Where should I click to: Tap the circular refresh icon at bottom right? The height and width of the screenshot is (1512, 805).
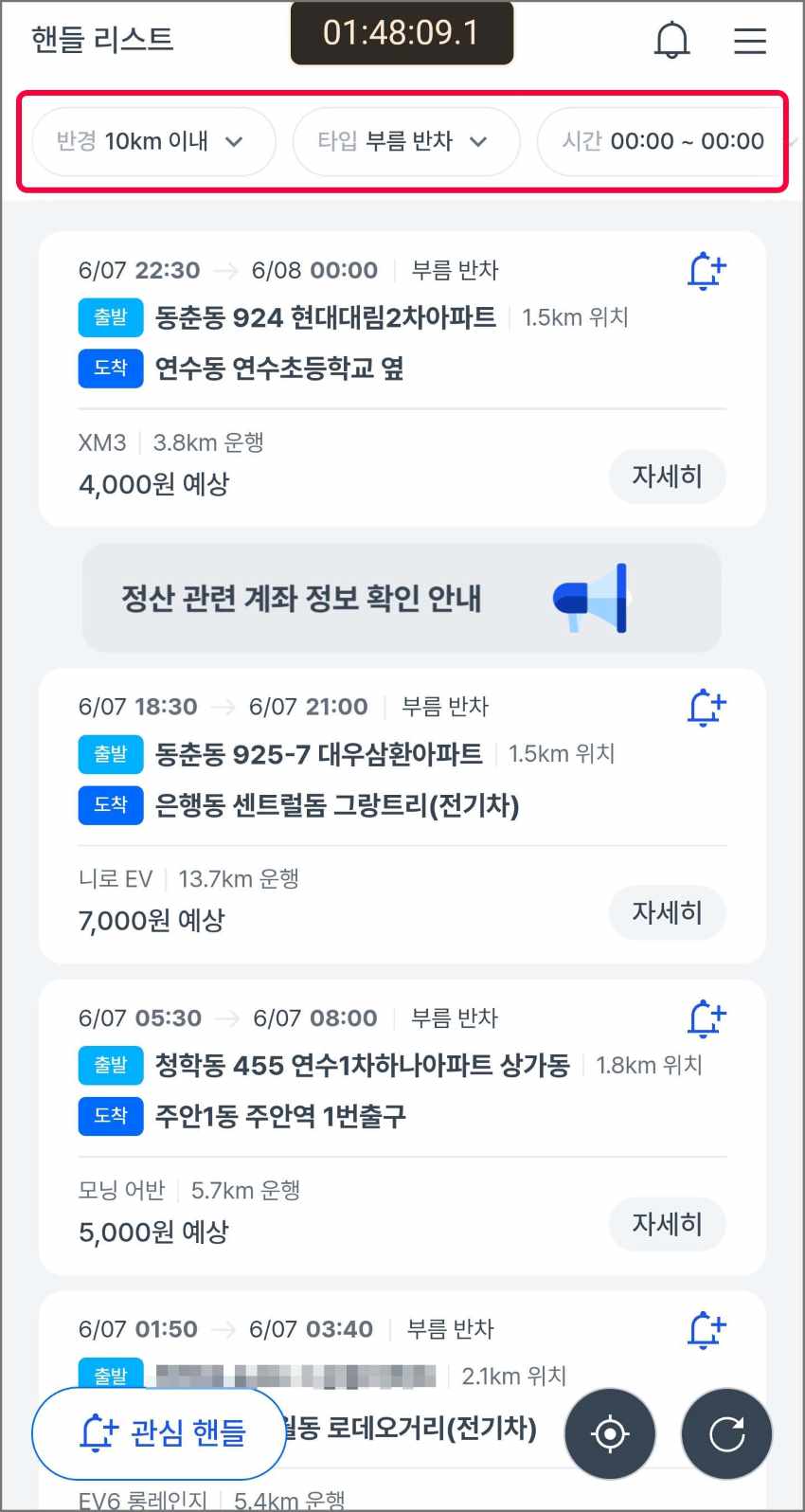[726, 1433]
